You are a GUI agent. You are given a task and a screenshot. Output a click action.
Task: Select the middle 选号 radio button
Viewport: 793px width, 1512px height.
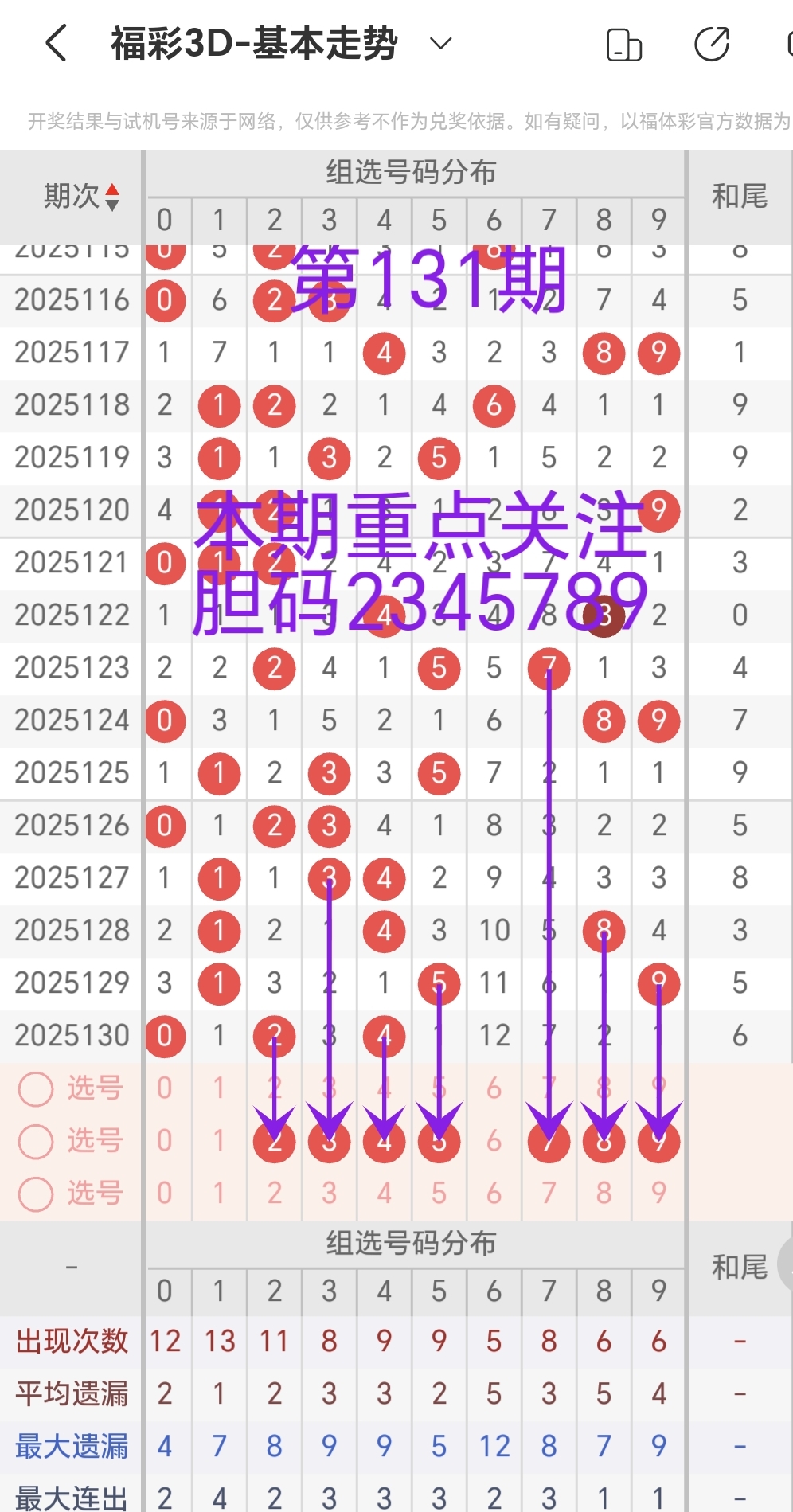[x=35, y=1140]
